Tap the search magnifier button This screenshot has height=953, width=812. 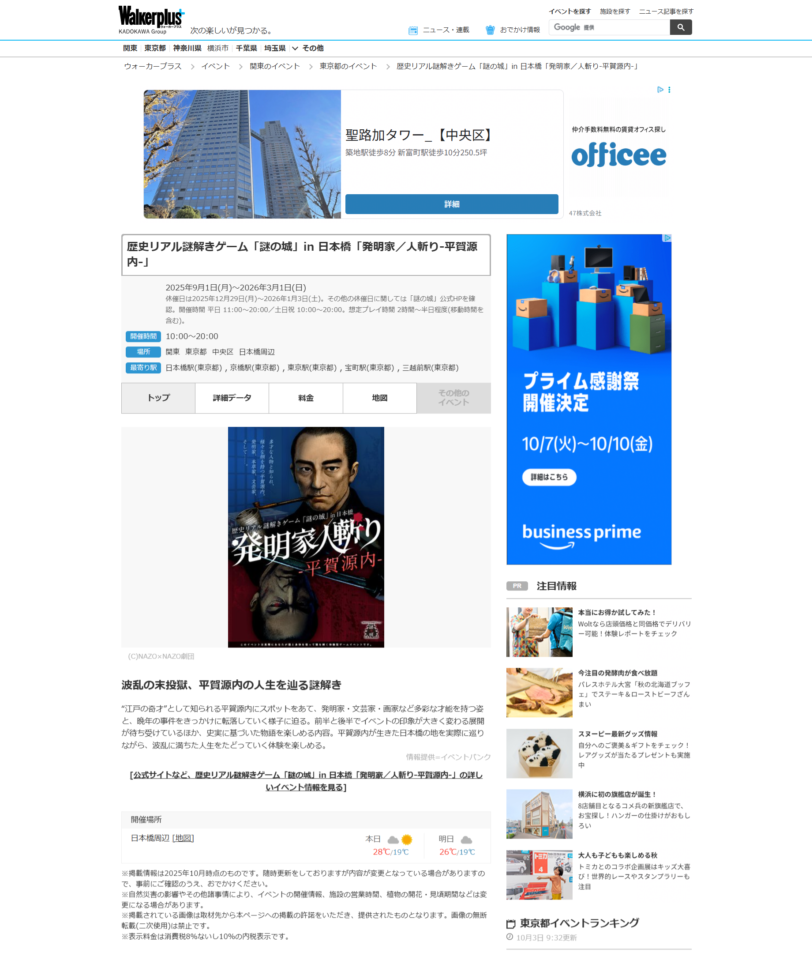680,28
